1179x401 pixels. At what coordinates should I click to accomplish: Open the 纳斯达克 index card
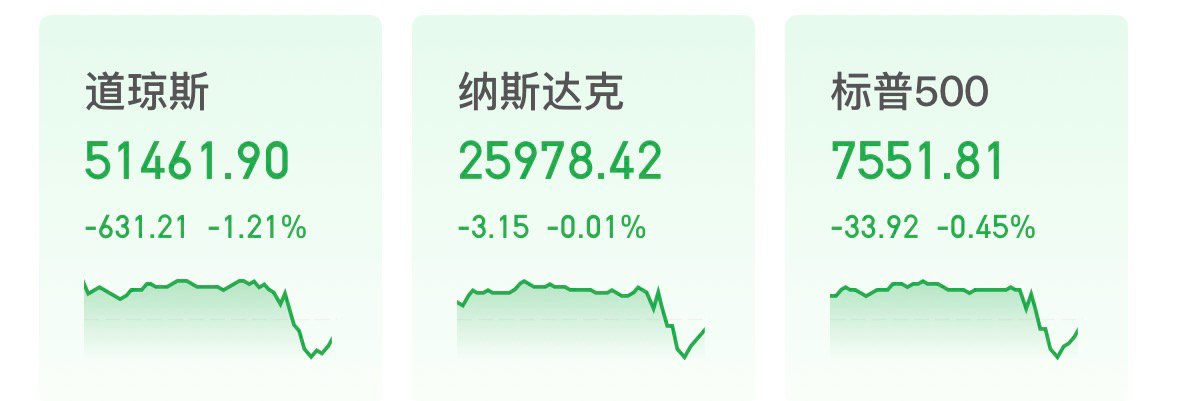click(583, 208)
